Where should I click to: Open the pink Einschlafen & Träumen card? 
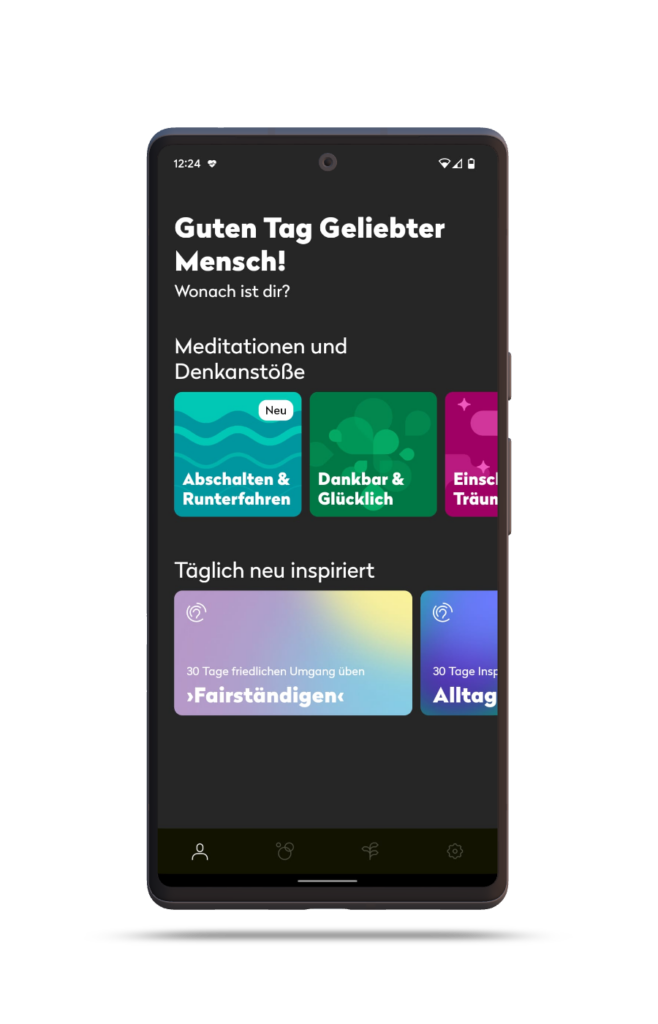[x=471, y=454]
